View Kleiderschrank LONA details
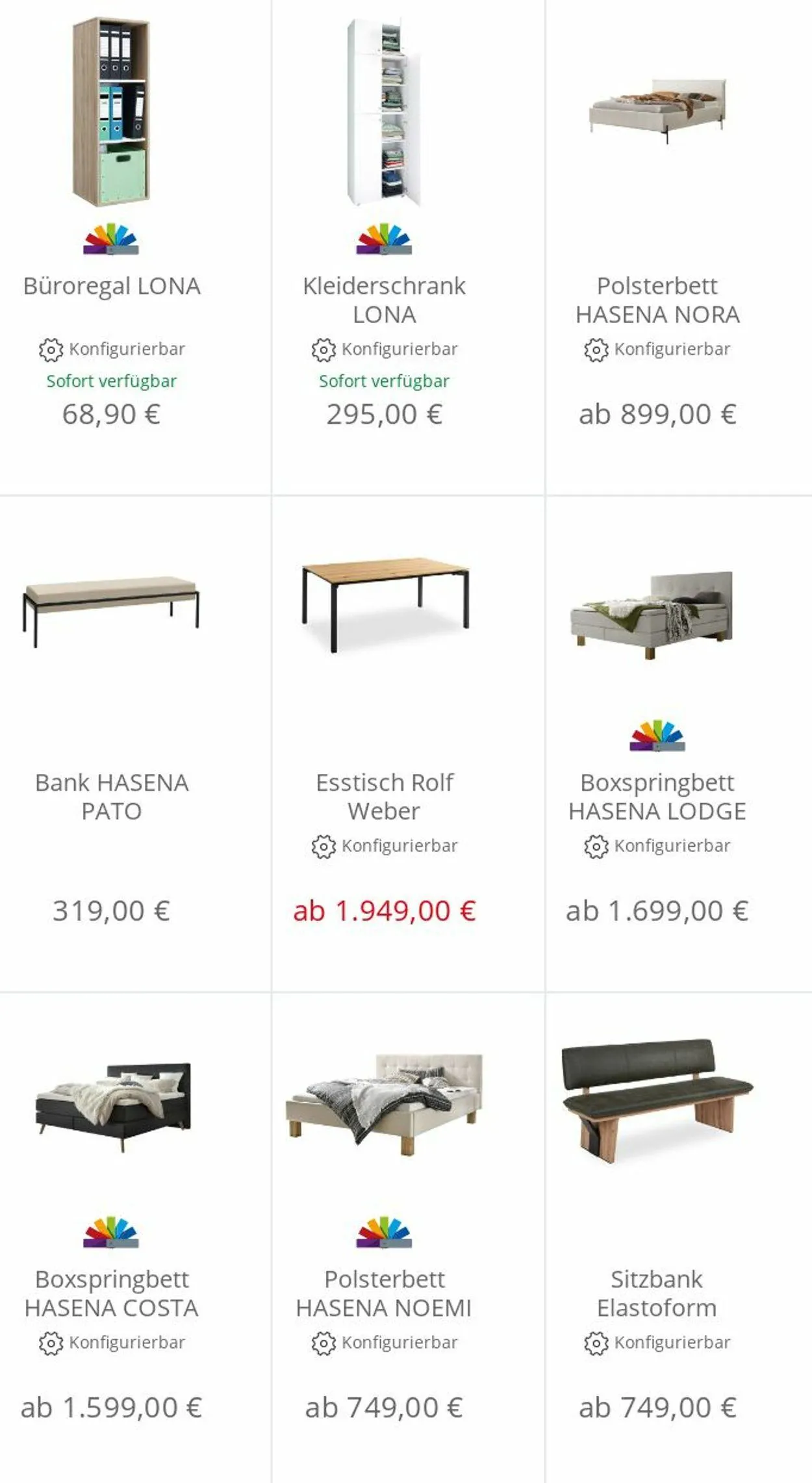The width and height of the screenshot is (812, 1483). coord(384,300)
